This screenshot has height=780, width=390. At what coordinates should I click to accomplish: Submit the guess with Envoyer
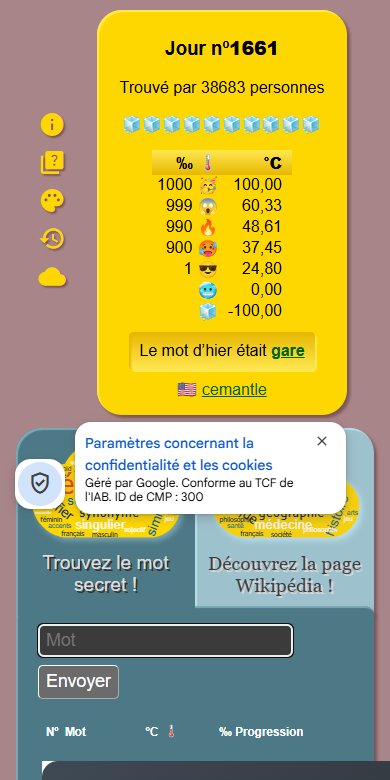click(x=79, y=682)
